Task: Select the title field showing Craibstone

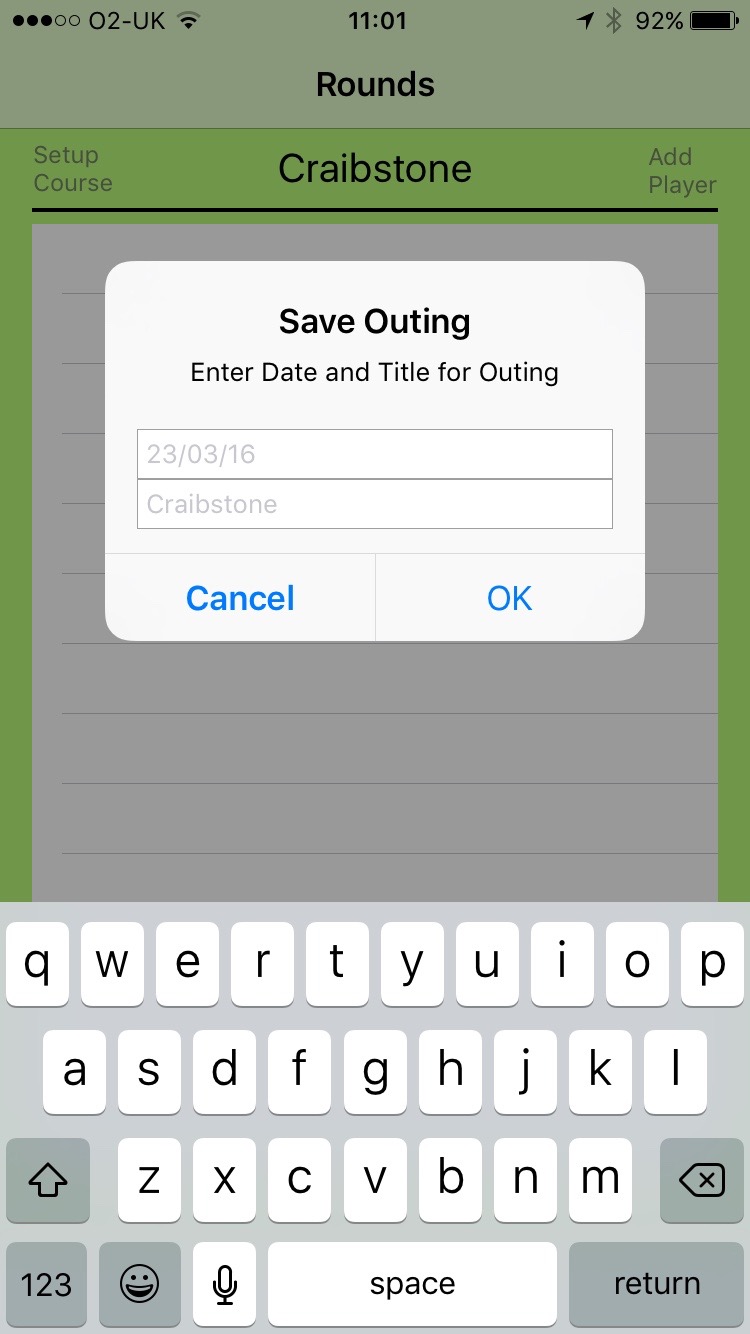Action: [x=375, y=504]
